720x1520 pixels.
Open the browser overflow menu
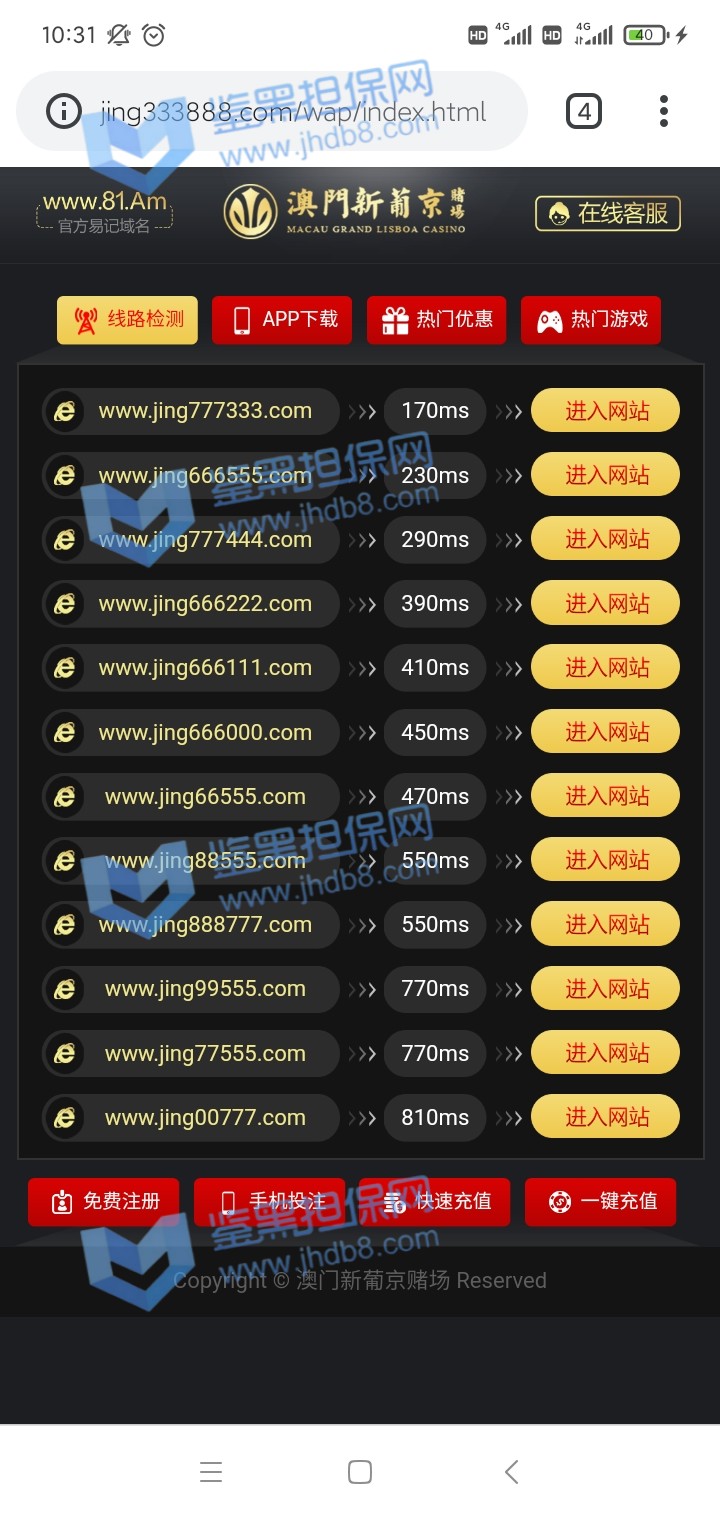(x=663, y=111)
